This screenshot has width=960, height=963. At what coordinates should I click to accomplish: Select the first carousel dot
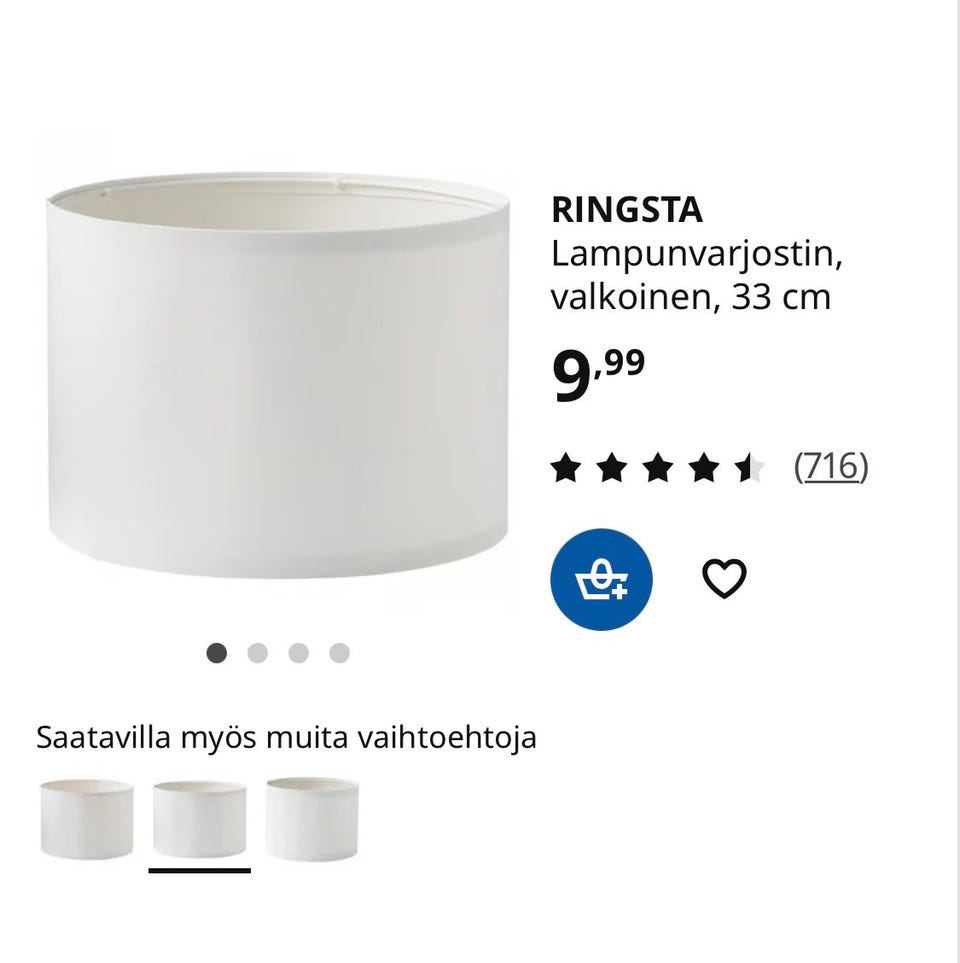coord(217,653)
